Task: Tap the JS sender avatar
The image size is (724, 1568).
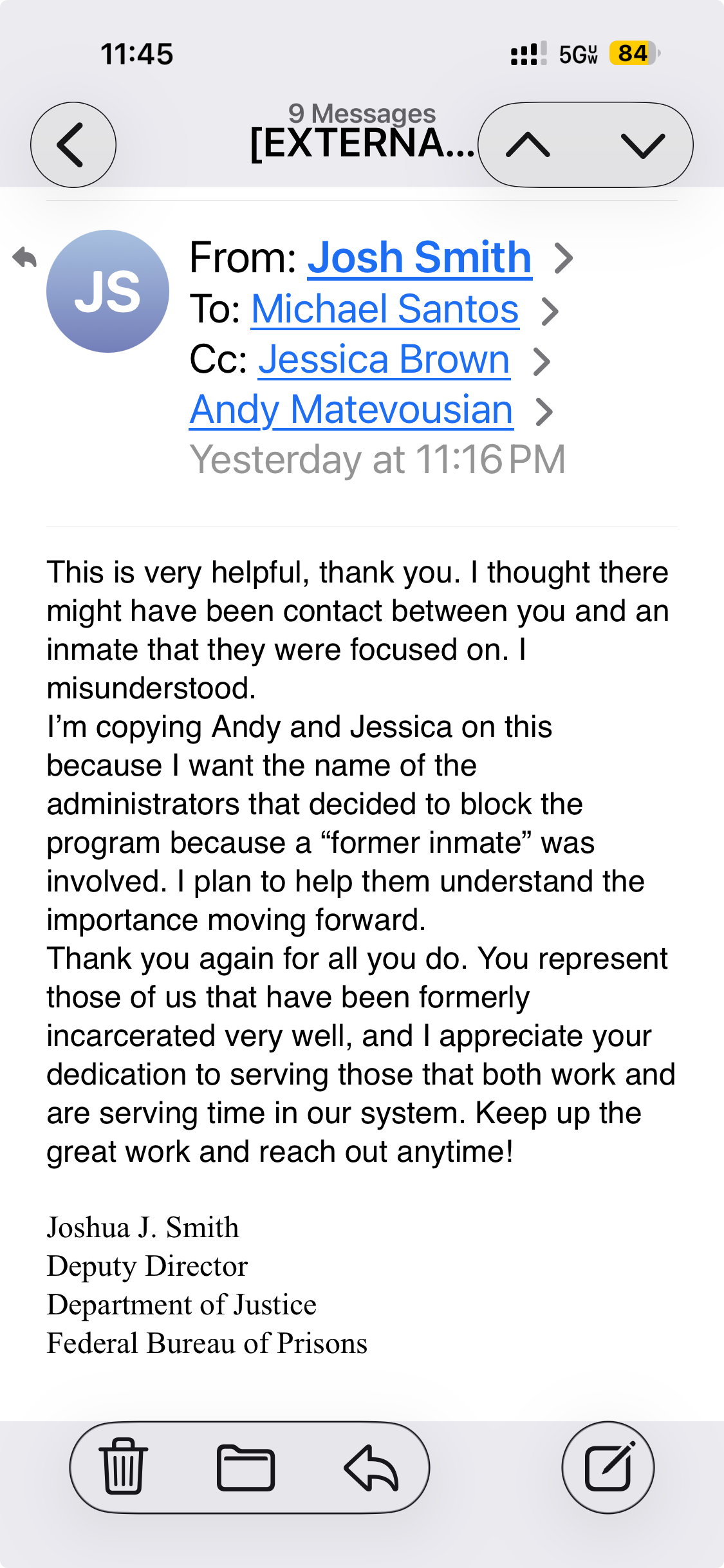Action: tap(107, 292)
